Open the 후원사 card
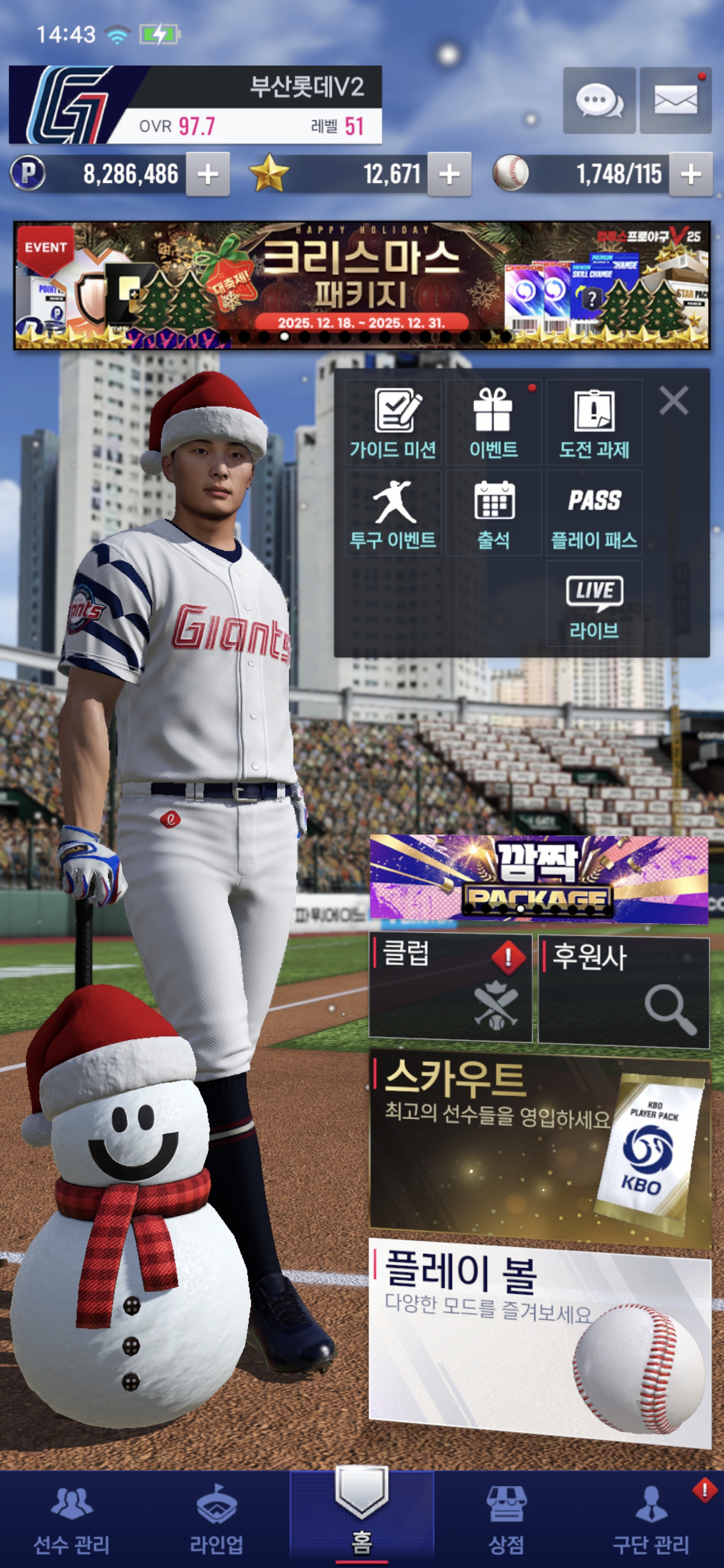This screenshot has width=724, height=1568. coord(623,991)
